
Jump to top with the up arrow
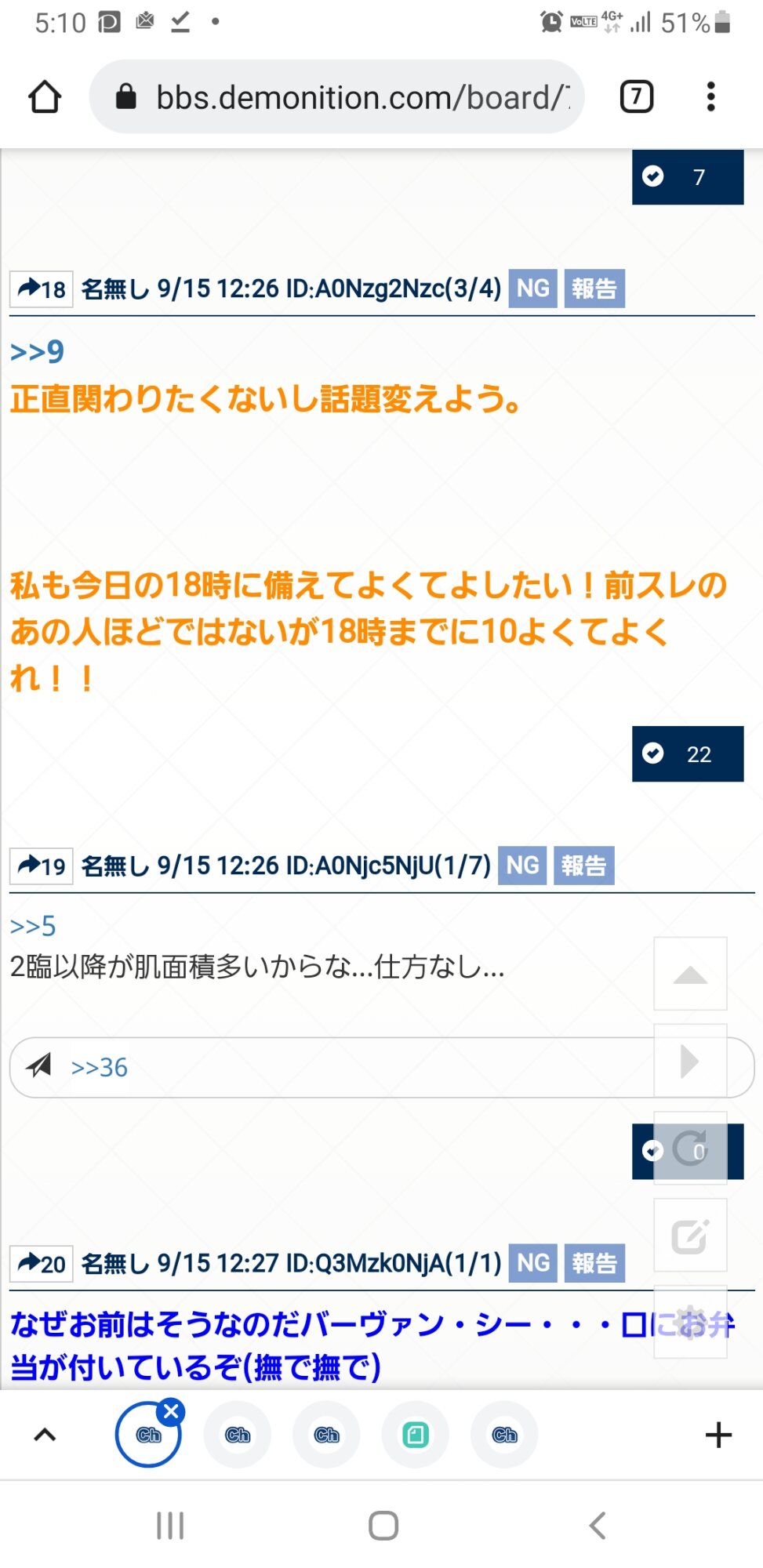[x=690, y=975]
